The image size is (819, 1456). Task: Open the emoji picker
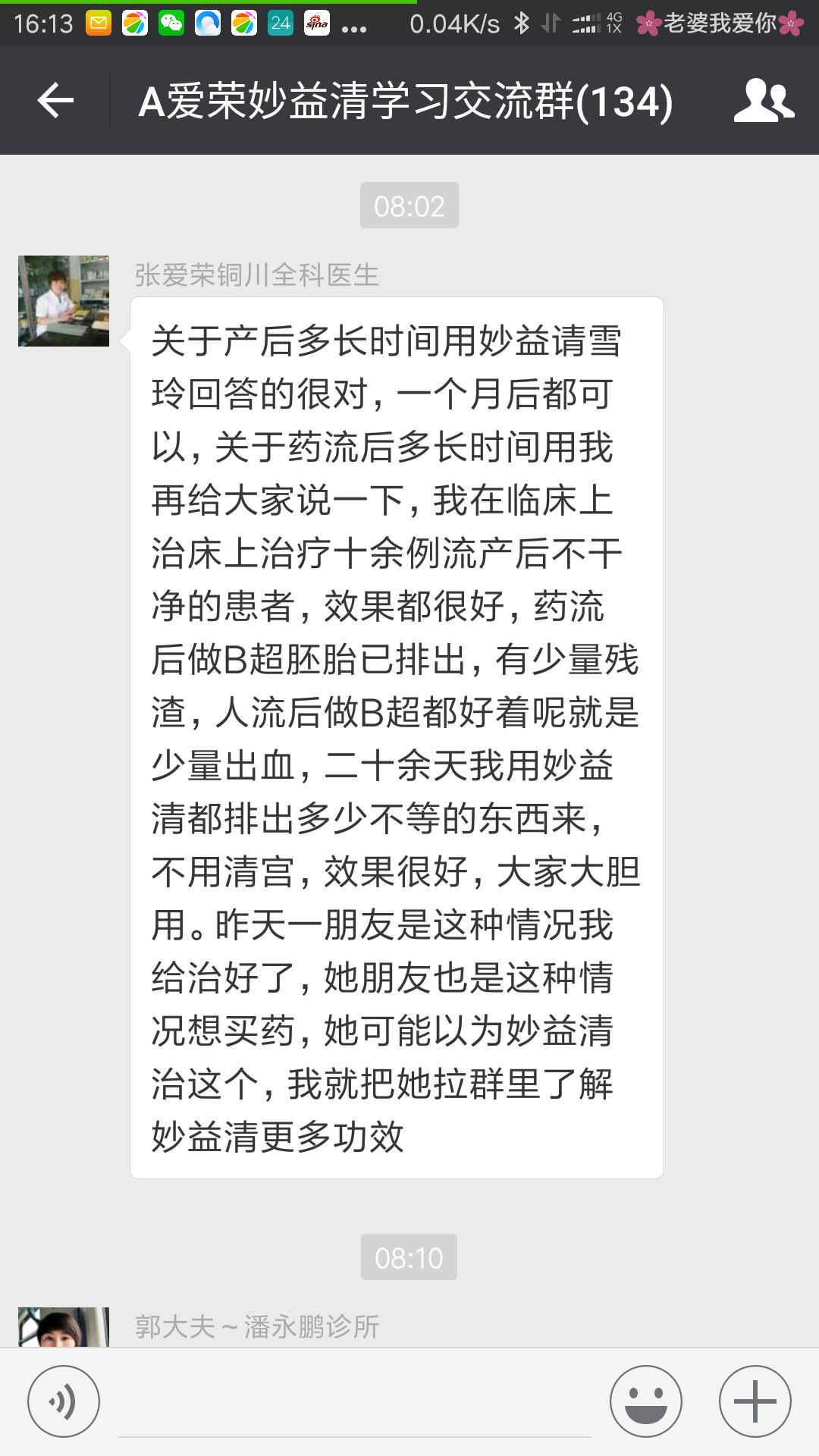[646, 1401]
